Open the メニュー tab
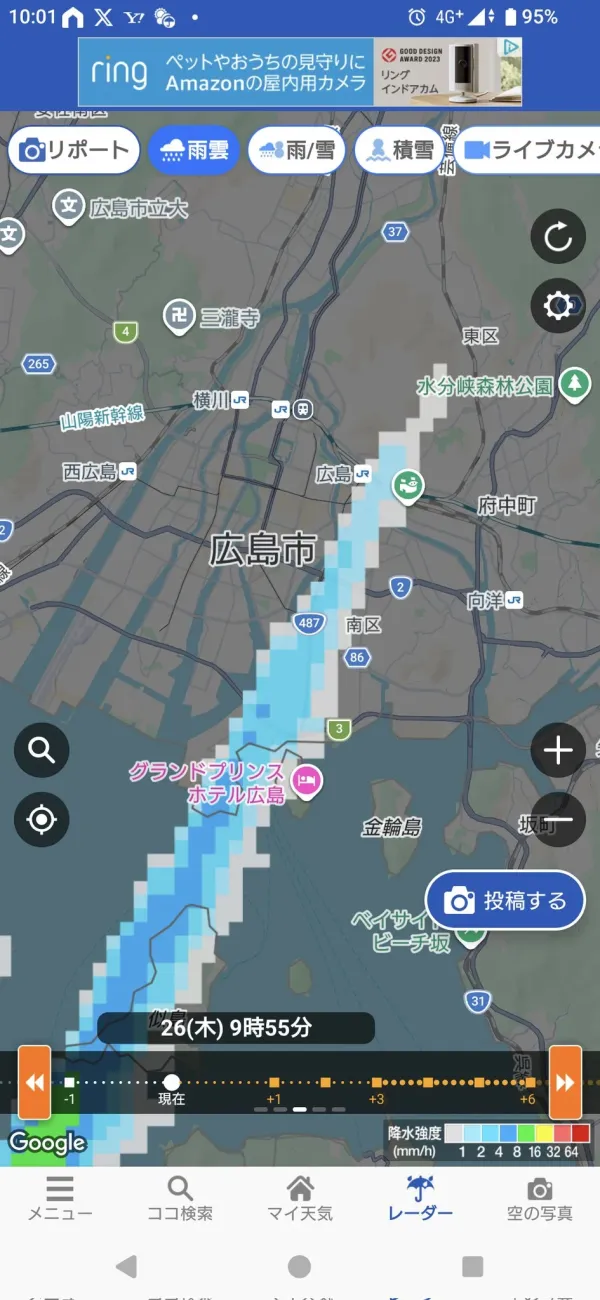Viewport: 600px width, 1300px height. tap(60, 1198)
